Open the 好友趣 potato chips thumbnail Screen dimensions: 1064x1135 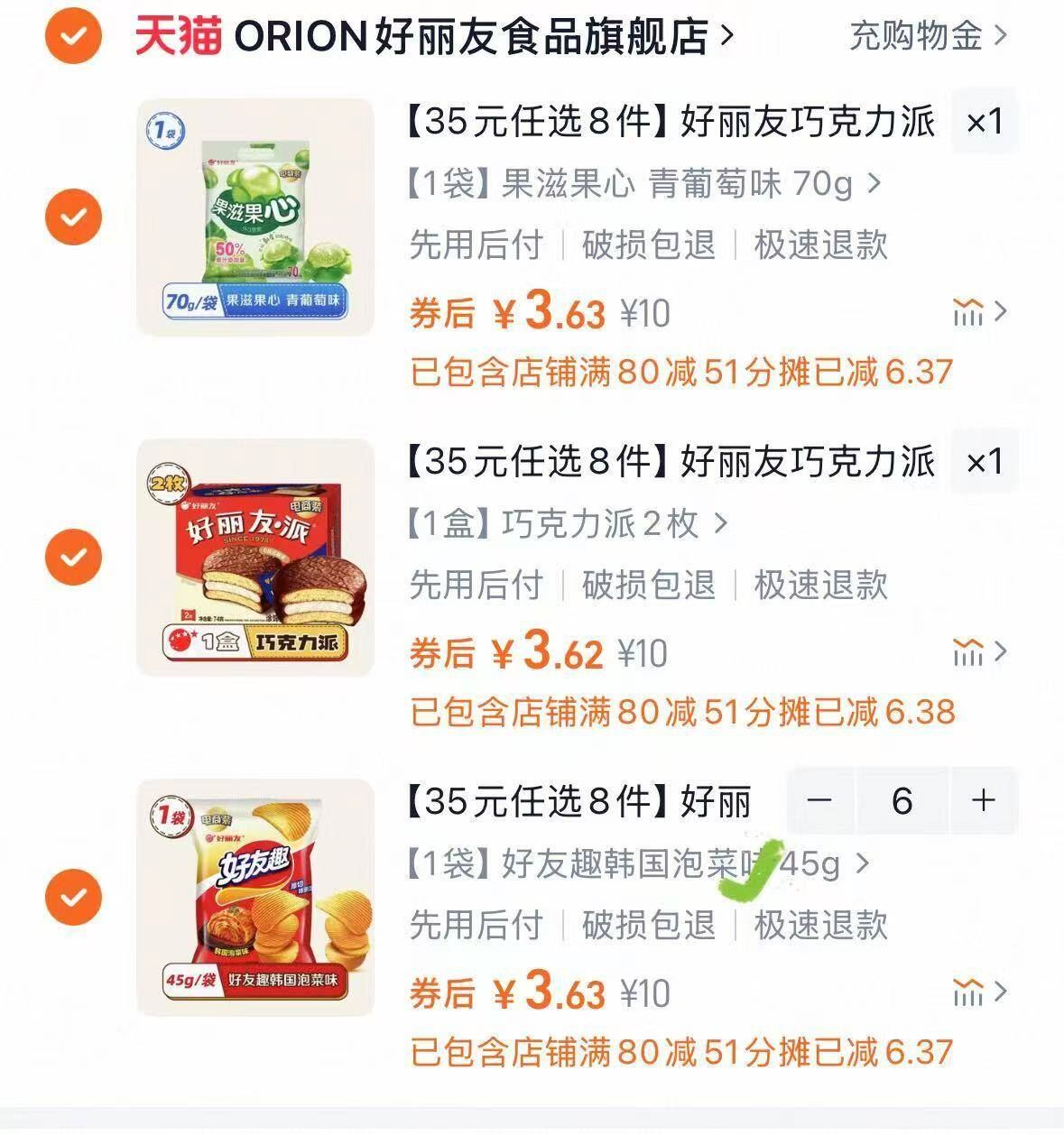[x=253, y=898]
